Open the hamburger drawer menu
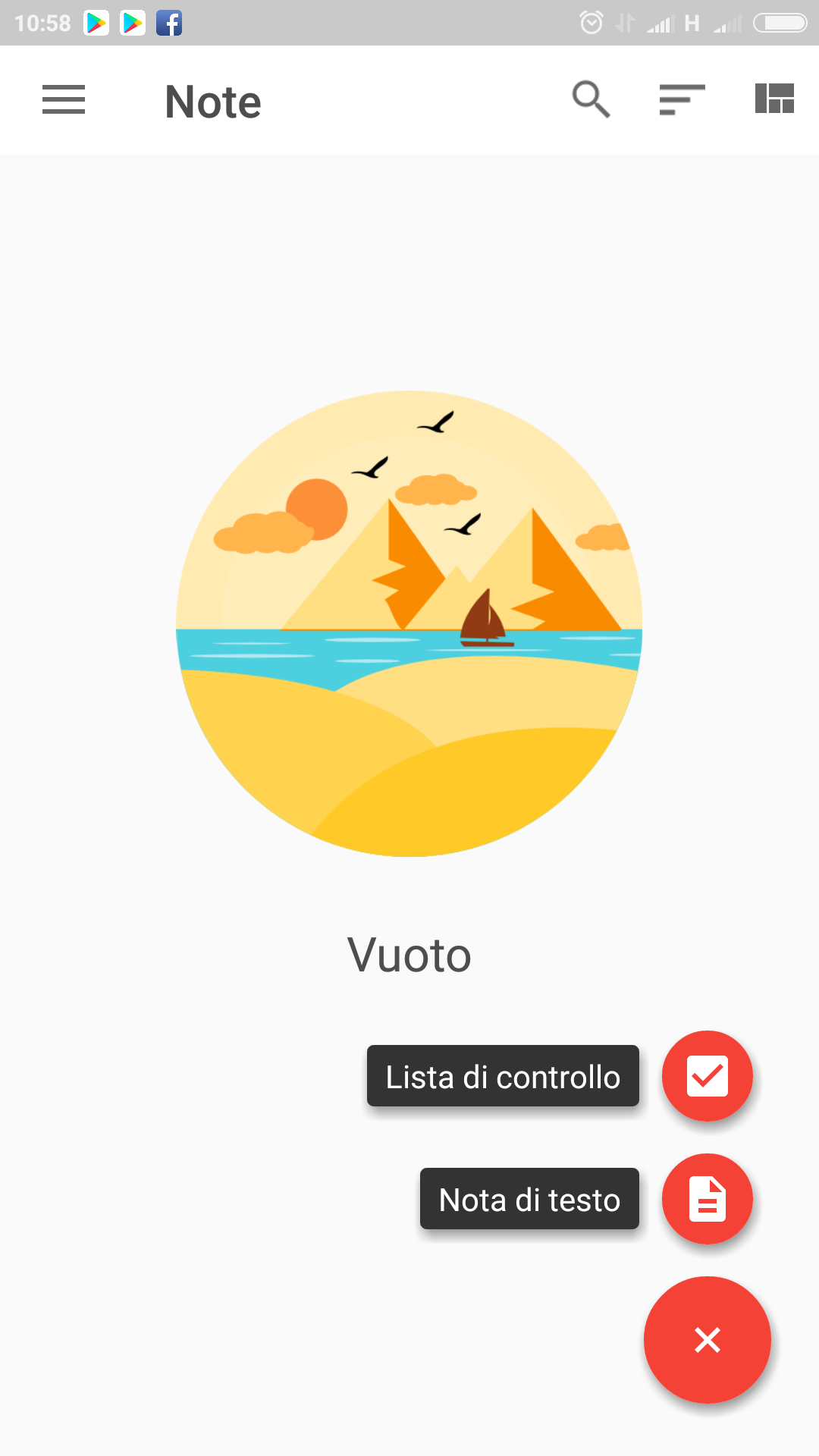The height and width of the screenshot is (1456, 819). pos(64,100)
